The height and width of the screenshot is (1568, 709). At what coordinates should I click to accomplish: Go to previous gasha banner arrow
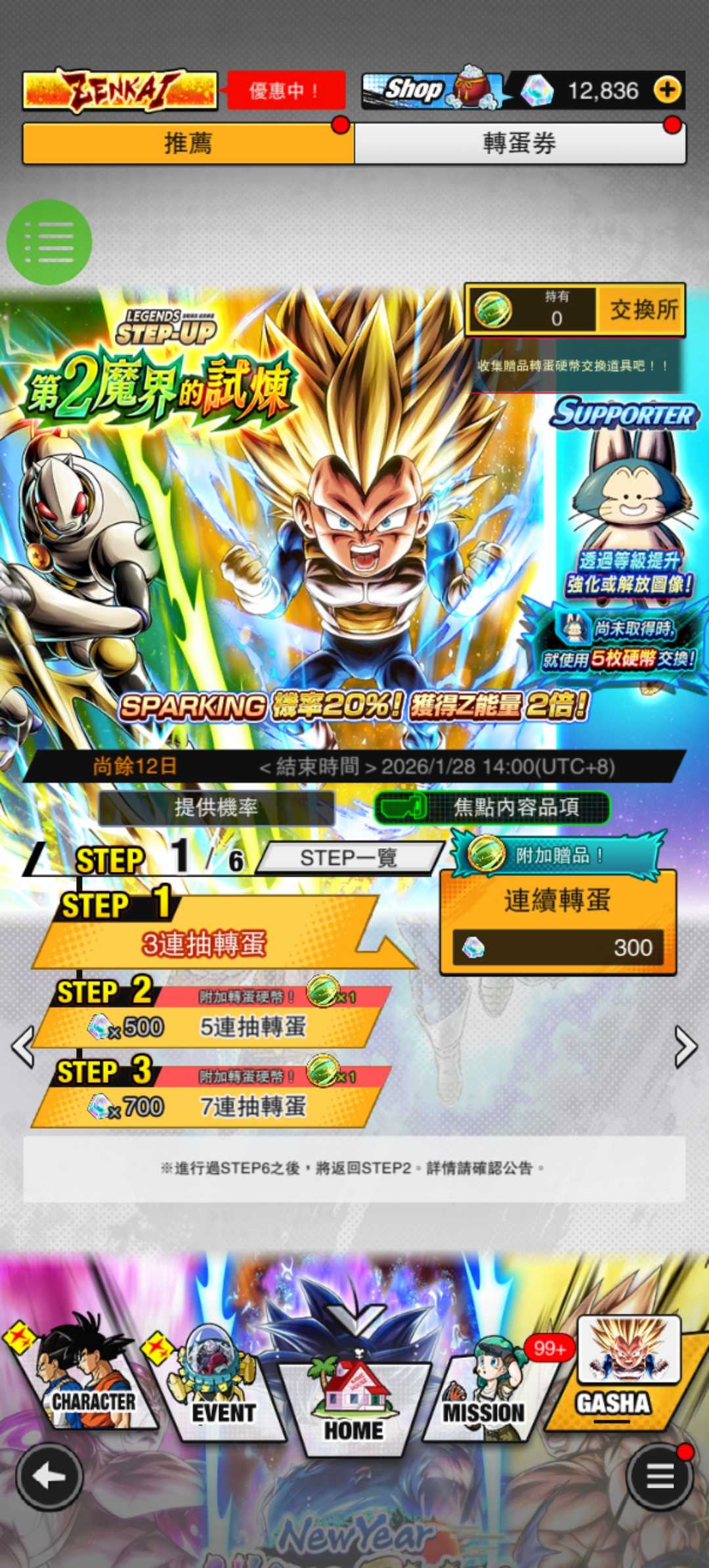[24, 1047]
